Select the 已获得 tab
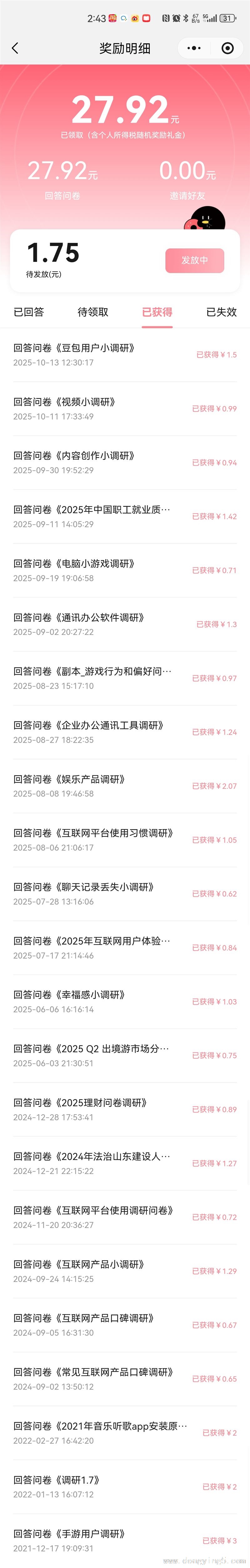 tap(157, 312)
